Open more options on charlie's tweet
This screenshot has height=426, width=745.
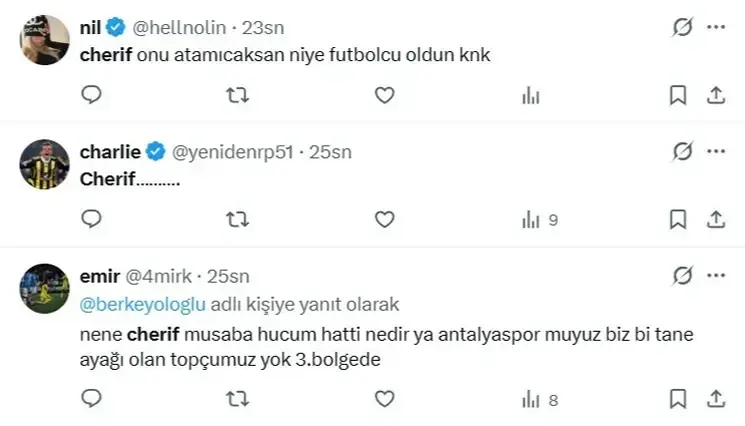(x=715, y=152)
